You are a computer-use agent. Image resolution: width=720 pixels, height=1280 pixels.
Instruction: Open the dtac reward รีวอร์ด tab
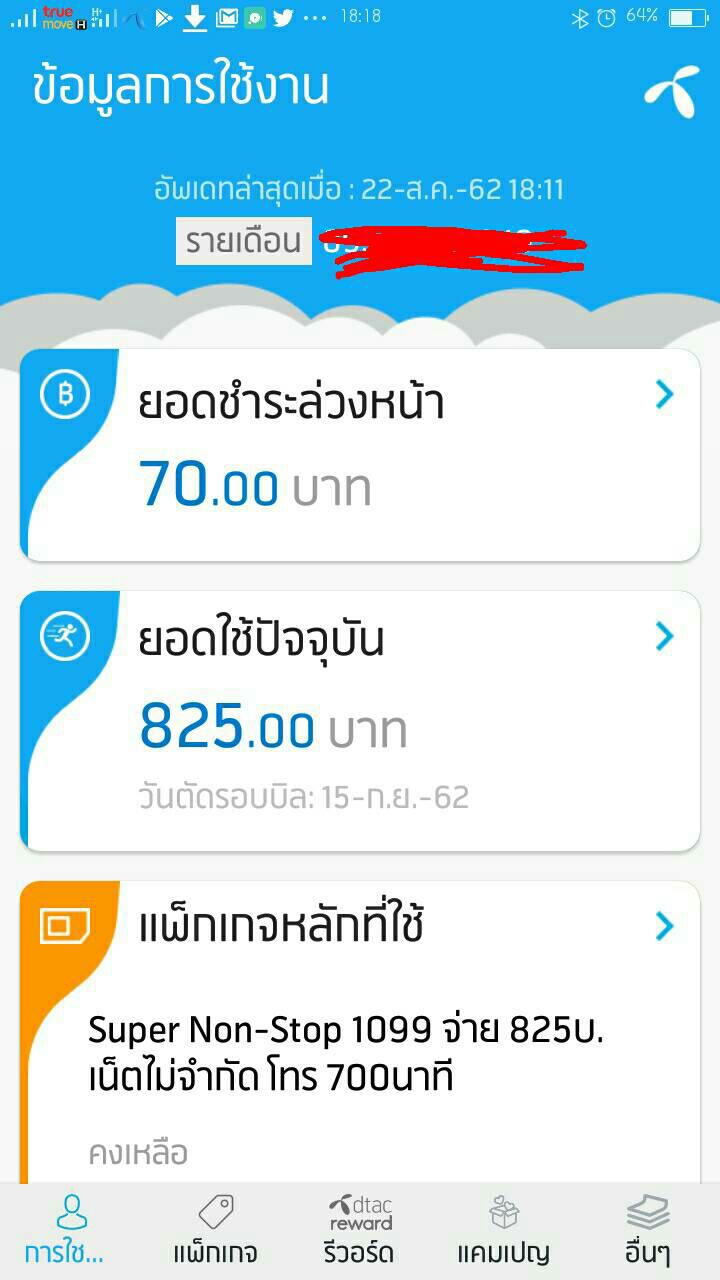click(x=360, y=1231)
